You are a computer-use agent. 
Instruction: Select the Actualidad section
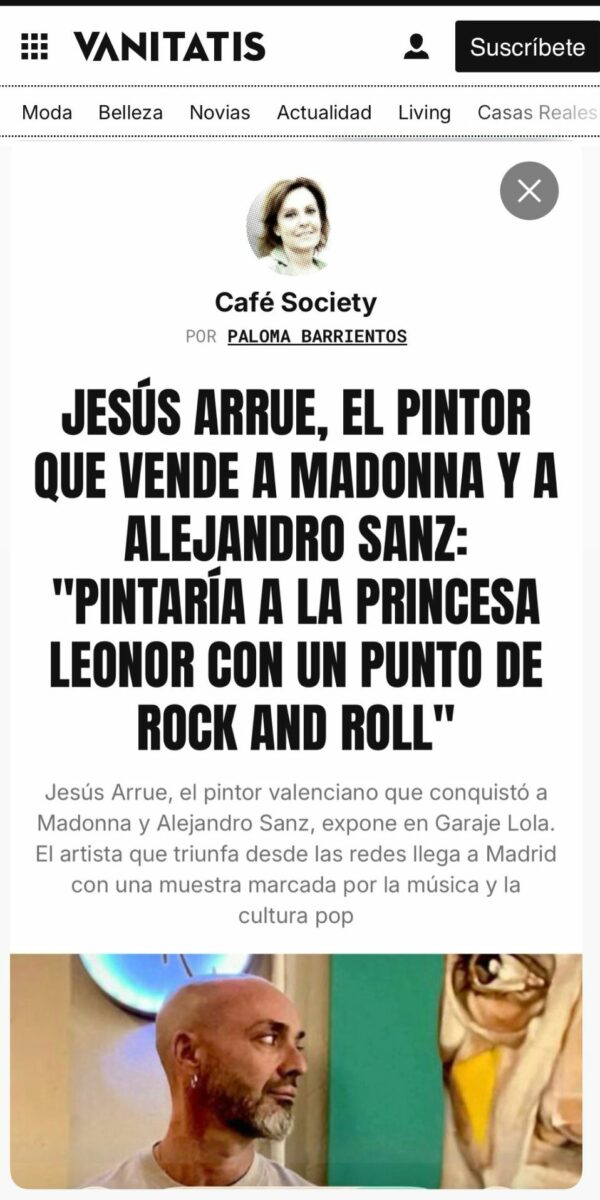(x=324, y=112)
